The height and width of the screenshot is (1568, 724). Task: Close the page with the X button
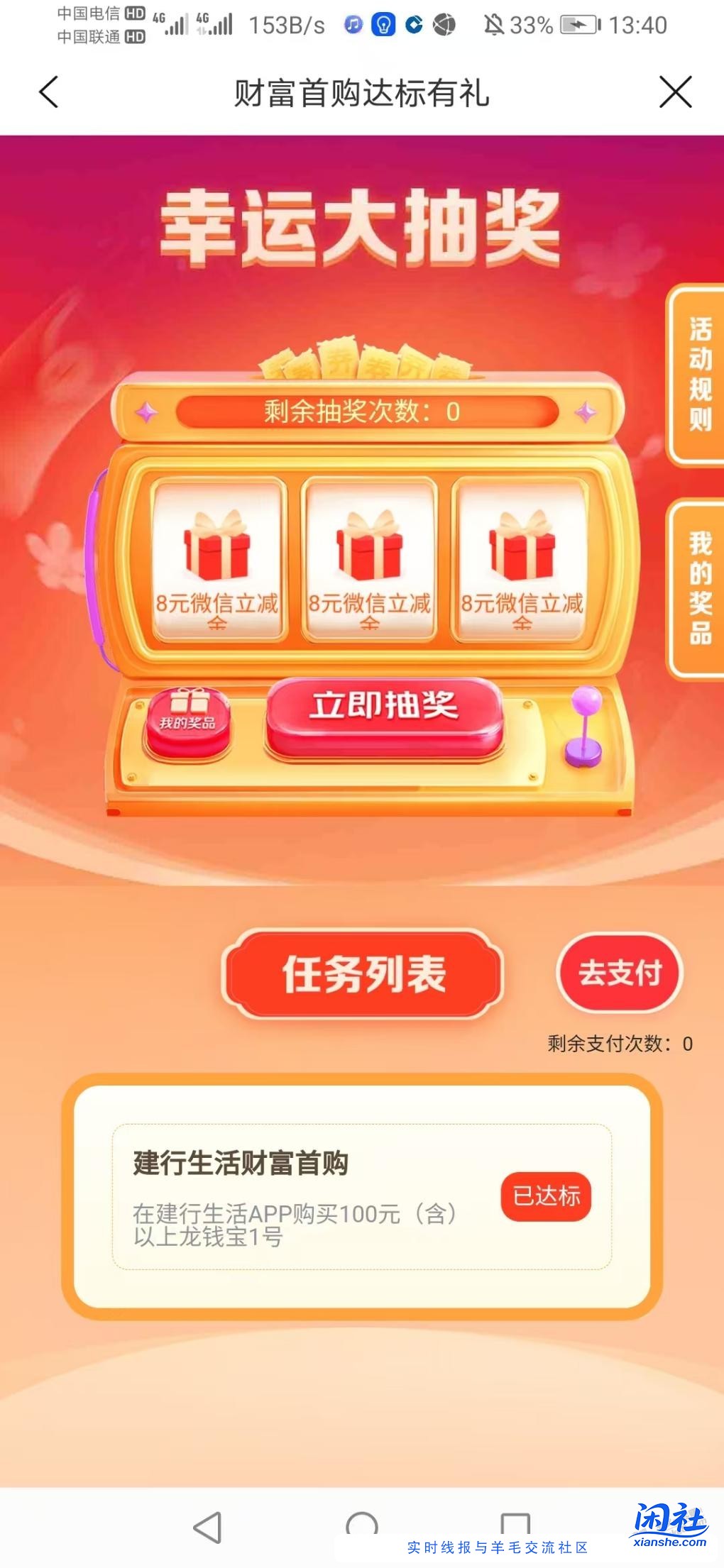(x=674, y=93)
